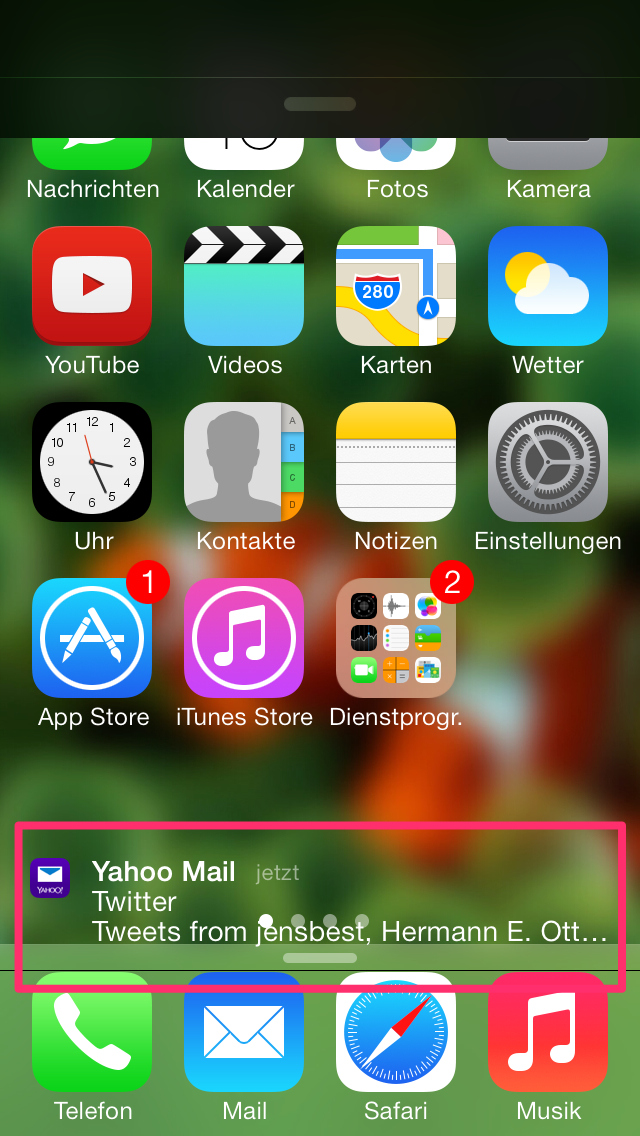This screenshot has width=640, height=1136.
Task: Open the Uhr clock app
Action: coord(92,462)
